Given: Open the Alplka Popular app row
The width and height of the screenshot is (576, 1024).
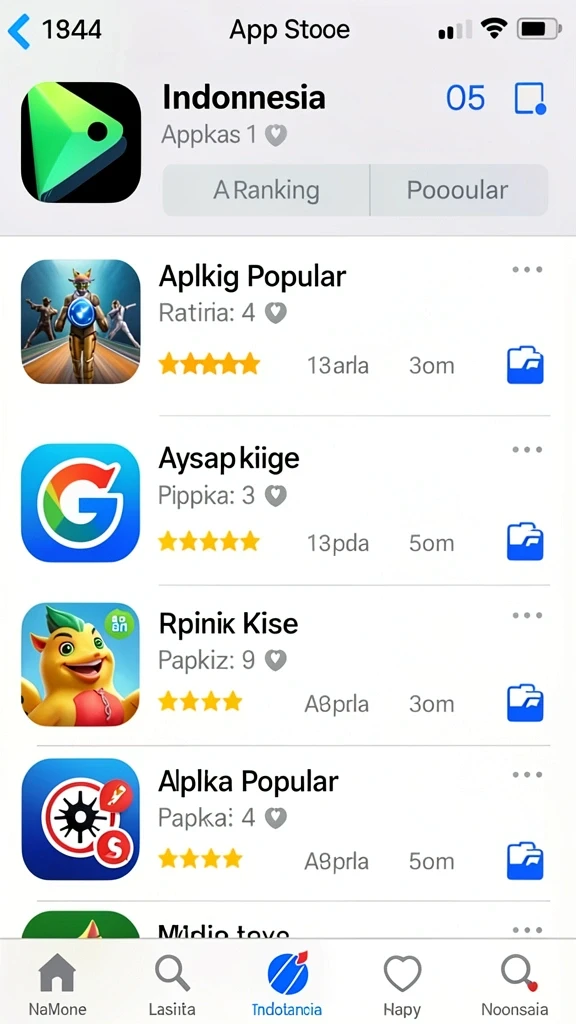Looking at the screenshot, I should click(x=288, y=822).
